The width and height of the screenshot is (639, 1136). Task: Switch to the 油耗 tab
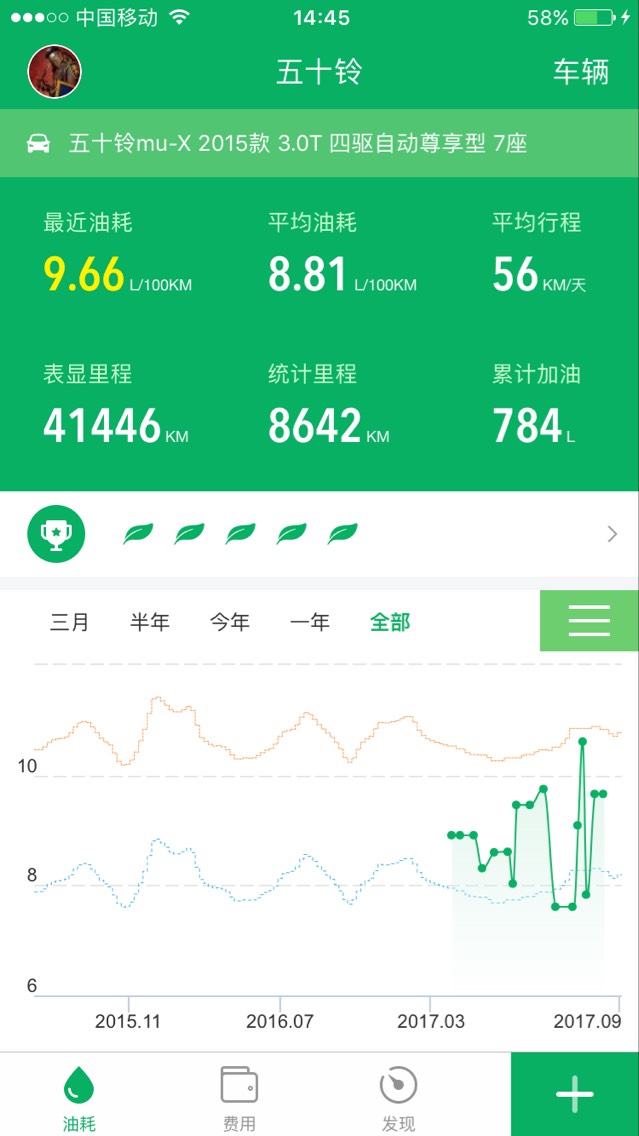79,1095
